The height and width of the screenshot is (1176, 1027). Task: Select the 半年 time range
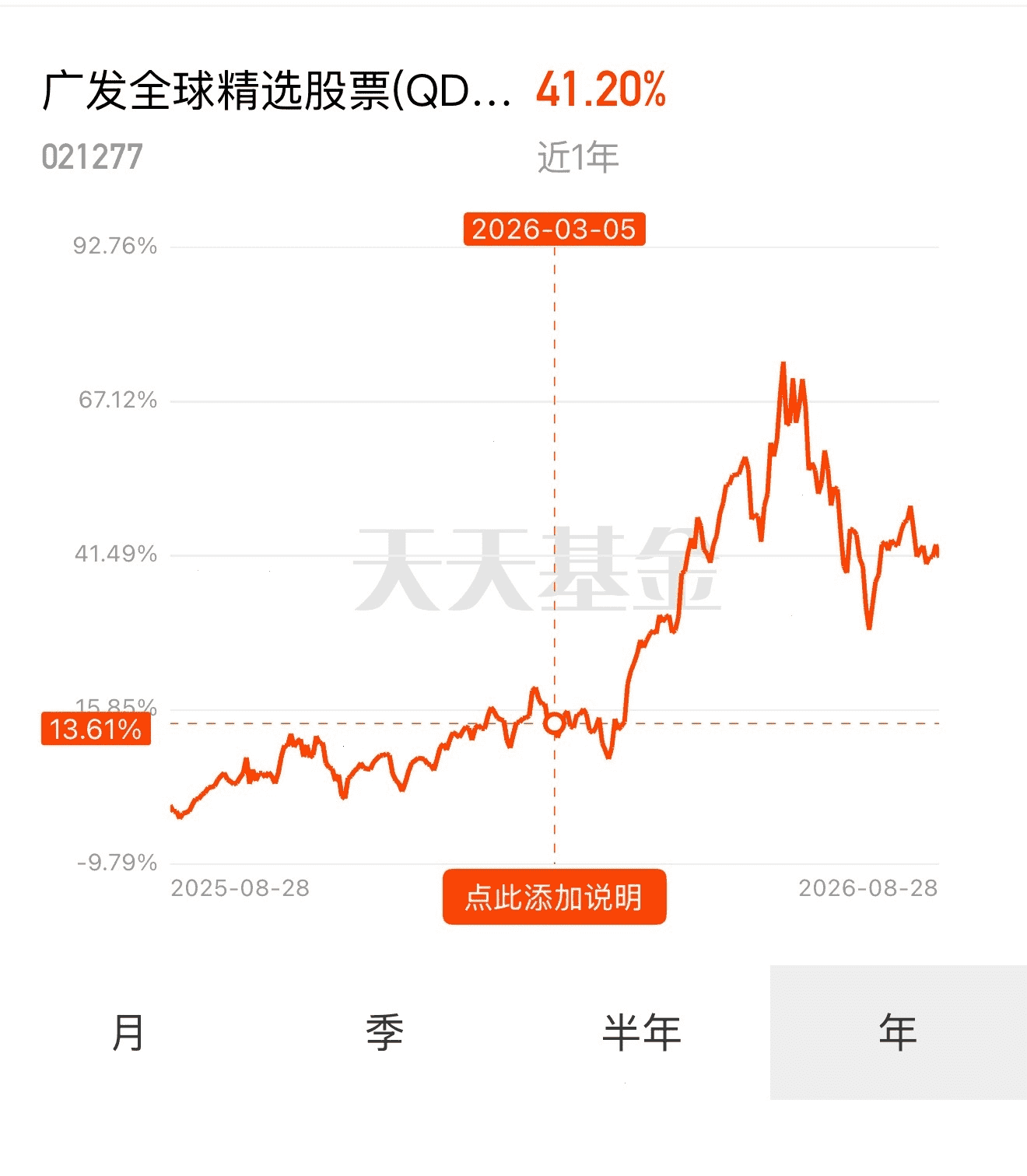(642, 1032)
